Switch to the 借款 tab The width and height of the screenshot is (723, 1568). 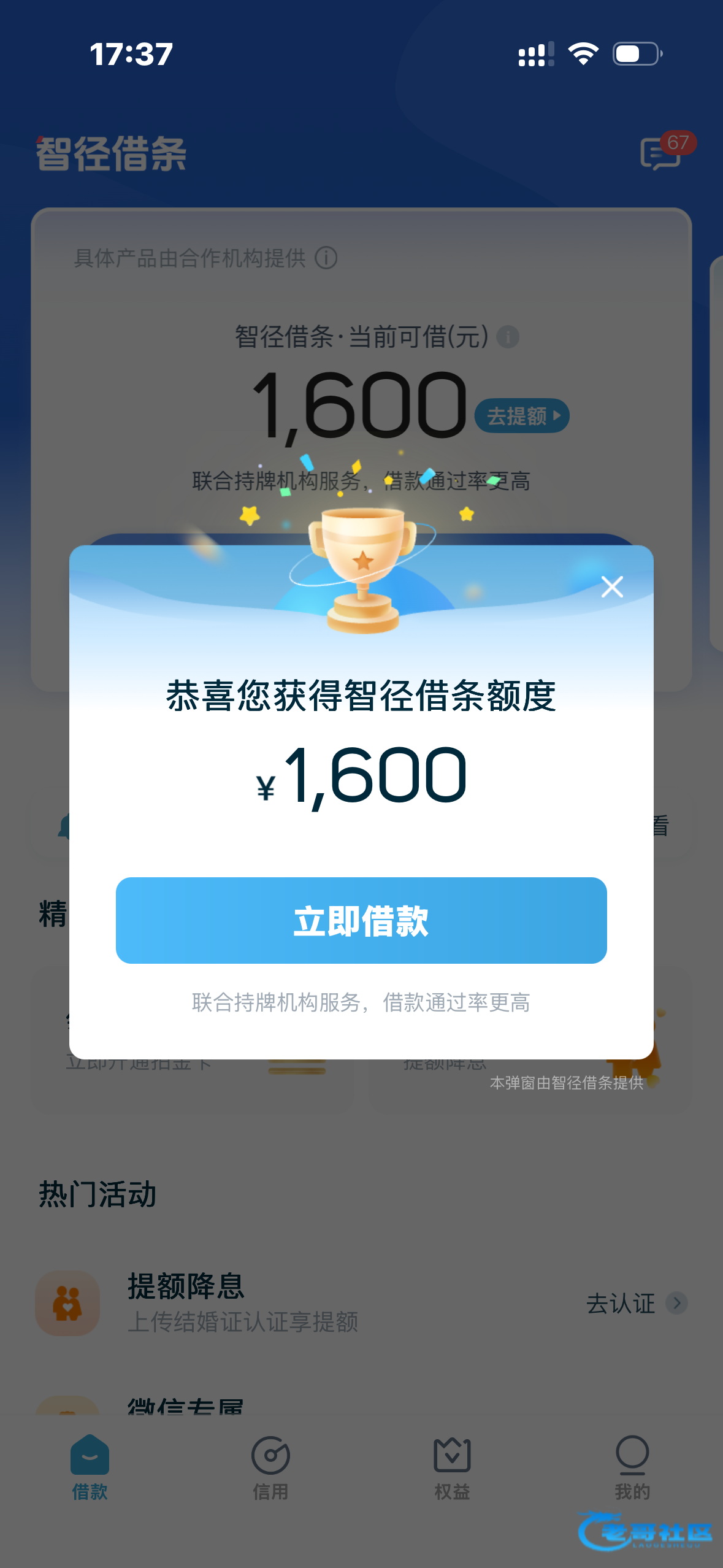90,1467
